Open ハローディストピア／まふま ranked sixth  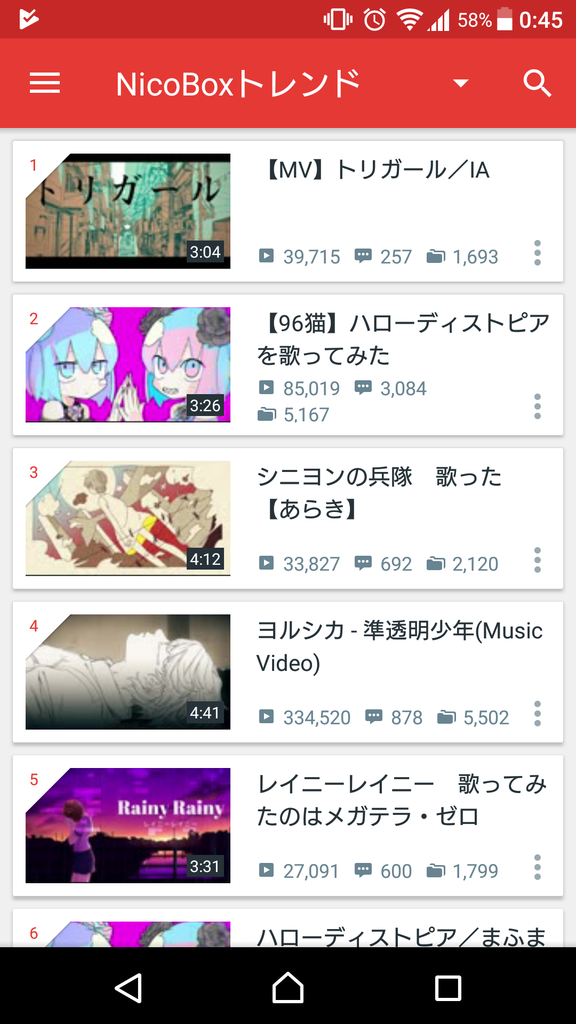tap(287, 928)
